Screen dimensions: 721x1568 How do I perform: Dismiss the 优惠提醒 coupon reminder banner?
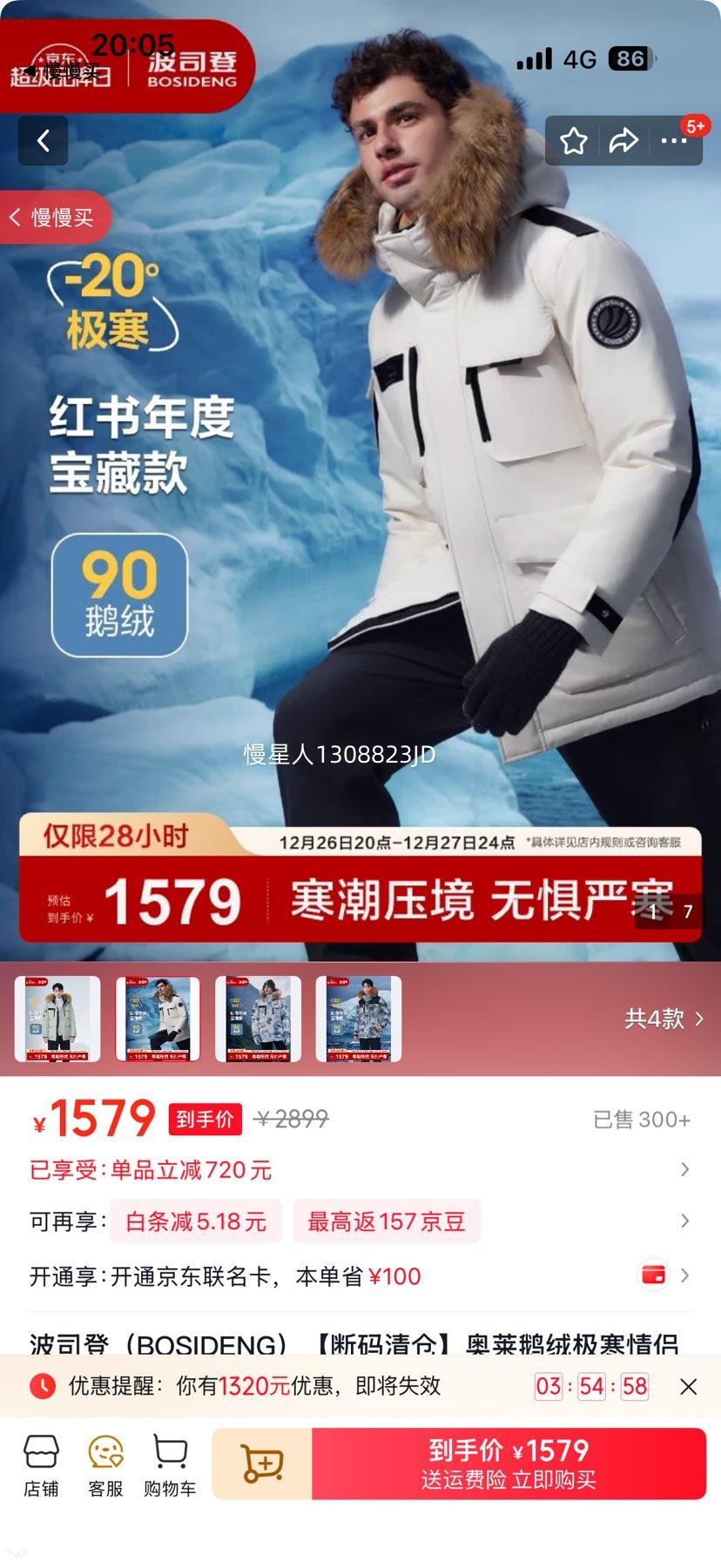689,1386
